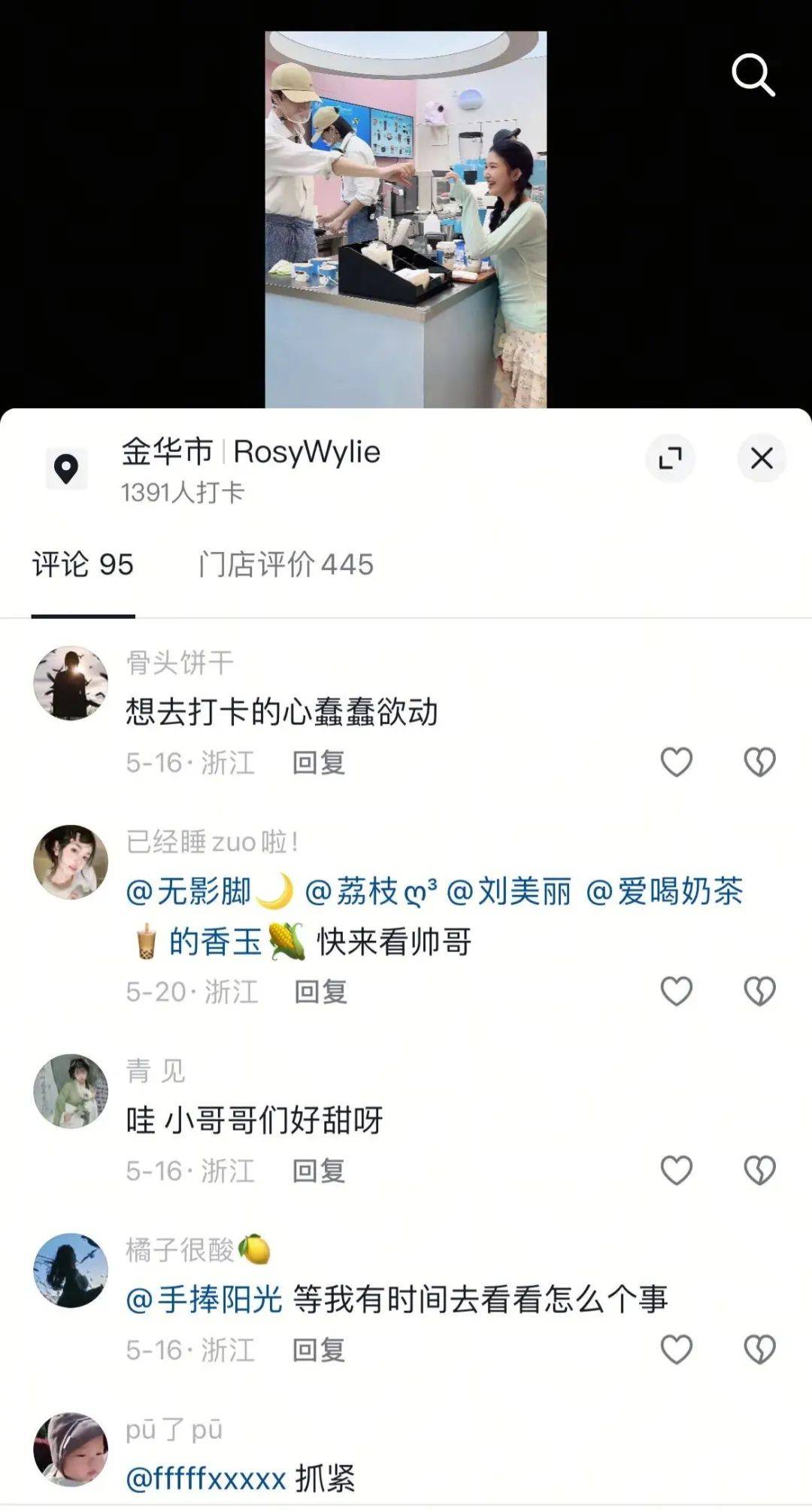Like 橘子很酸's comment
The height and width of the screenshot is (1511, 812).
click(x=676, y=1349)
